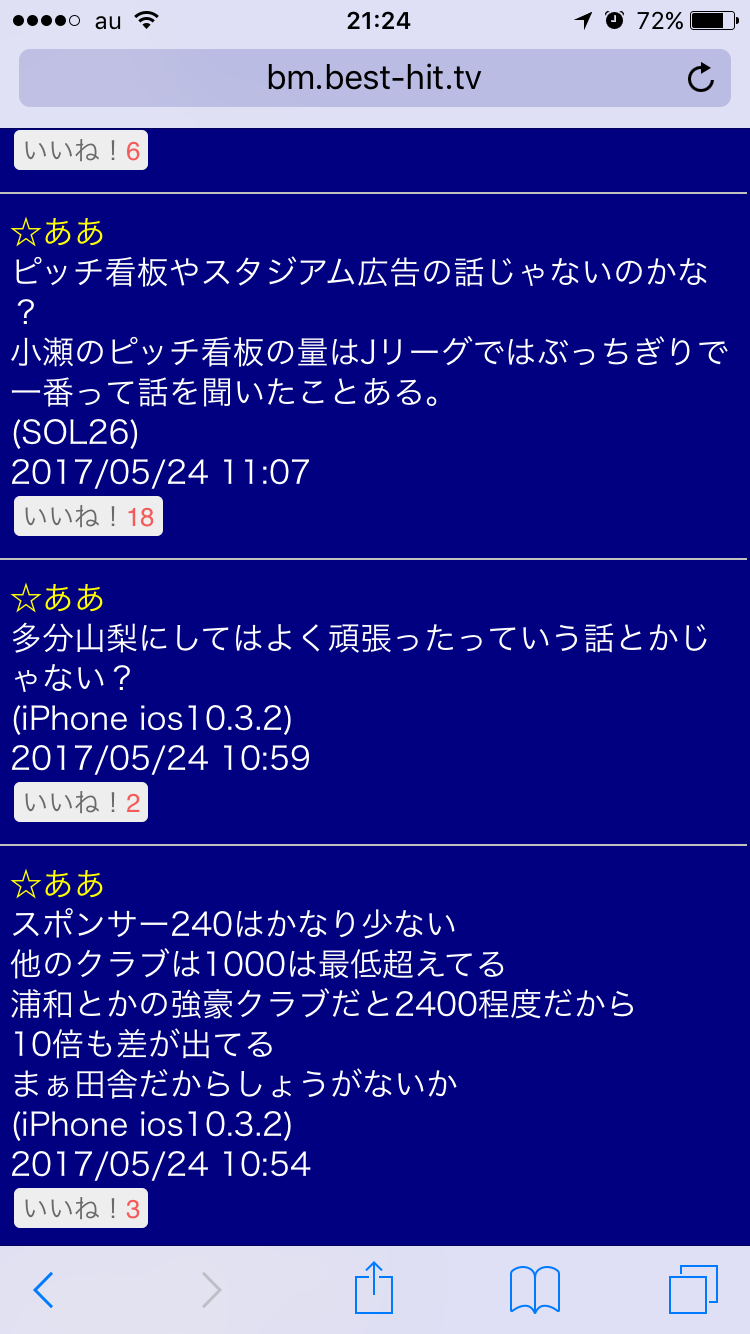Like the comment with 18 likes

click(x=88, y=516)
